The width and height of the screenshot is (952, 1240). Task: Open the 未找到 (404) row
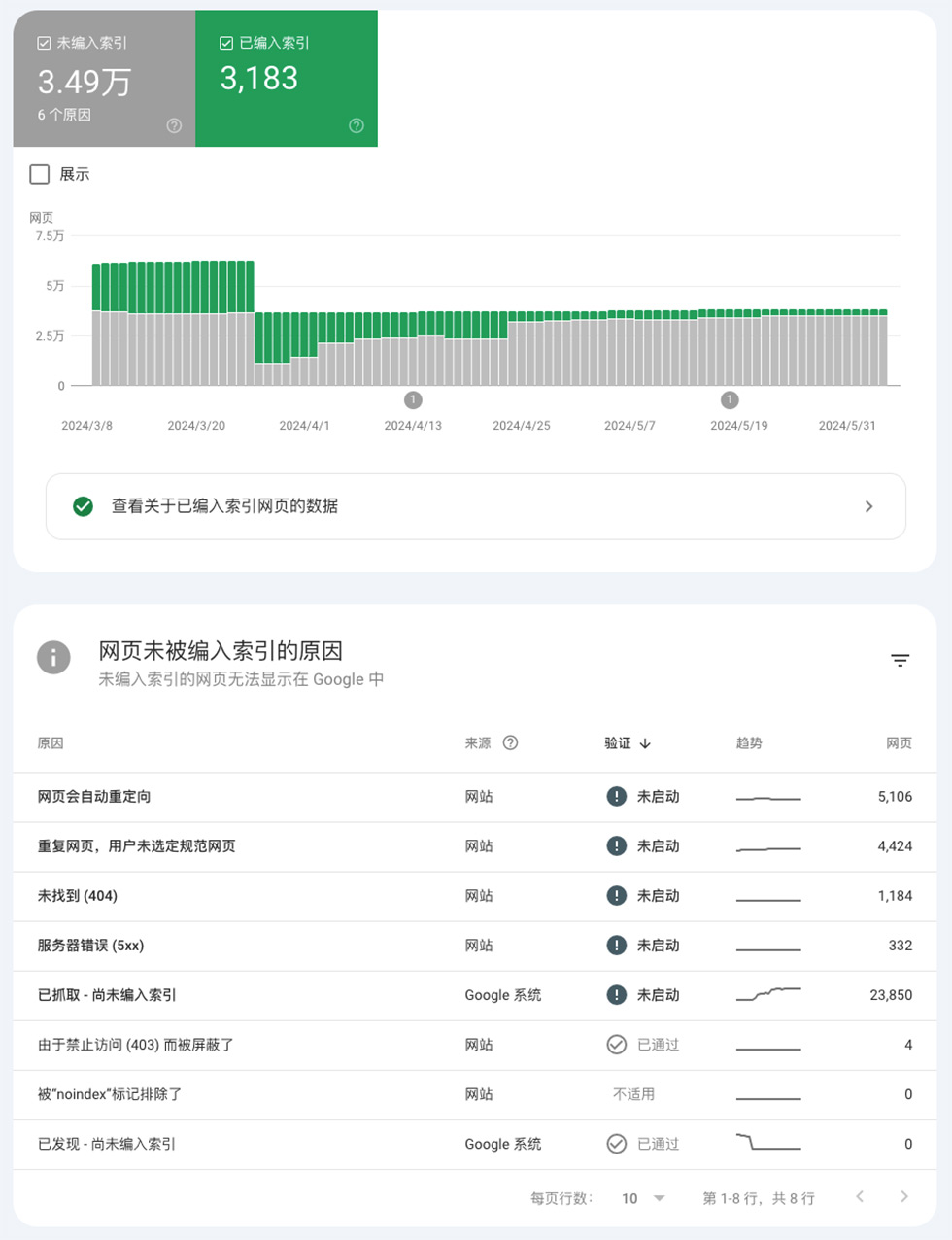coord(78,896)
